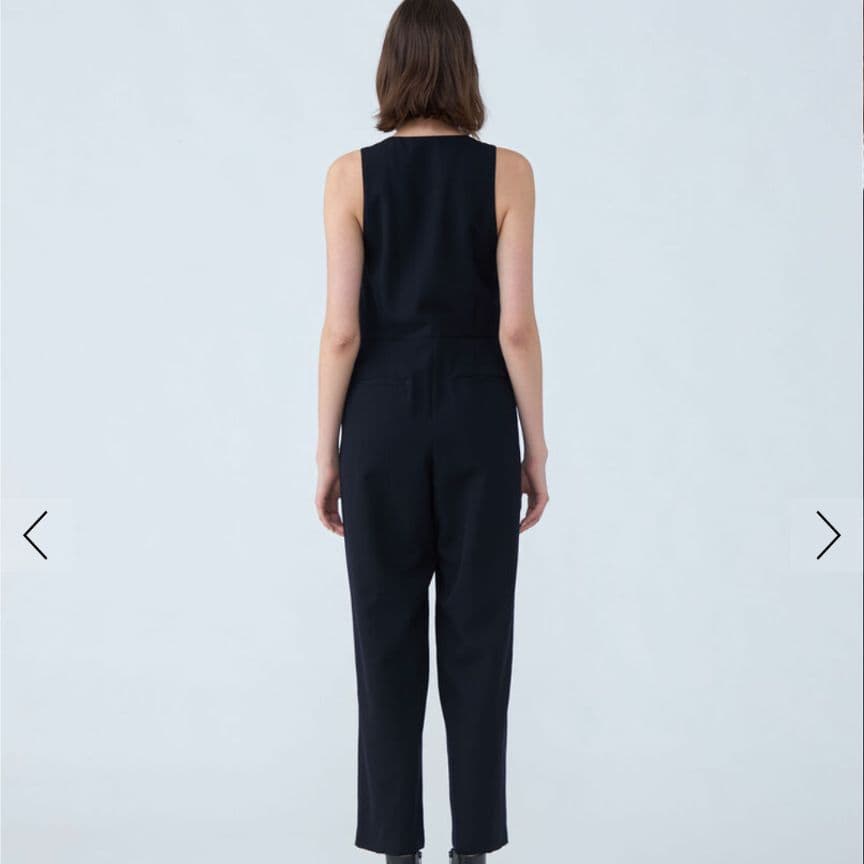
Task: Show the next product photo
Action: pyautogui.click(x=827, y=535)
